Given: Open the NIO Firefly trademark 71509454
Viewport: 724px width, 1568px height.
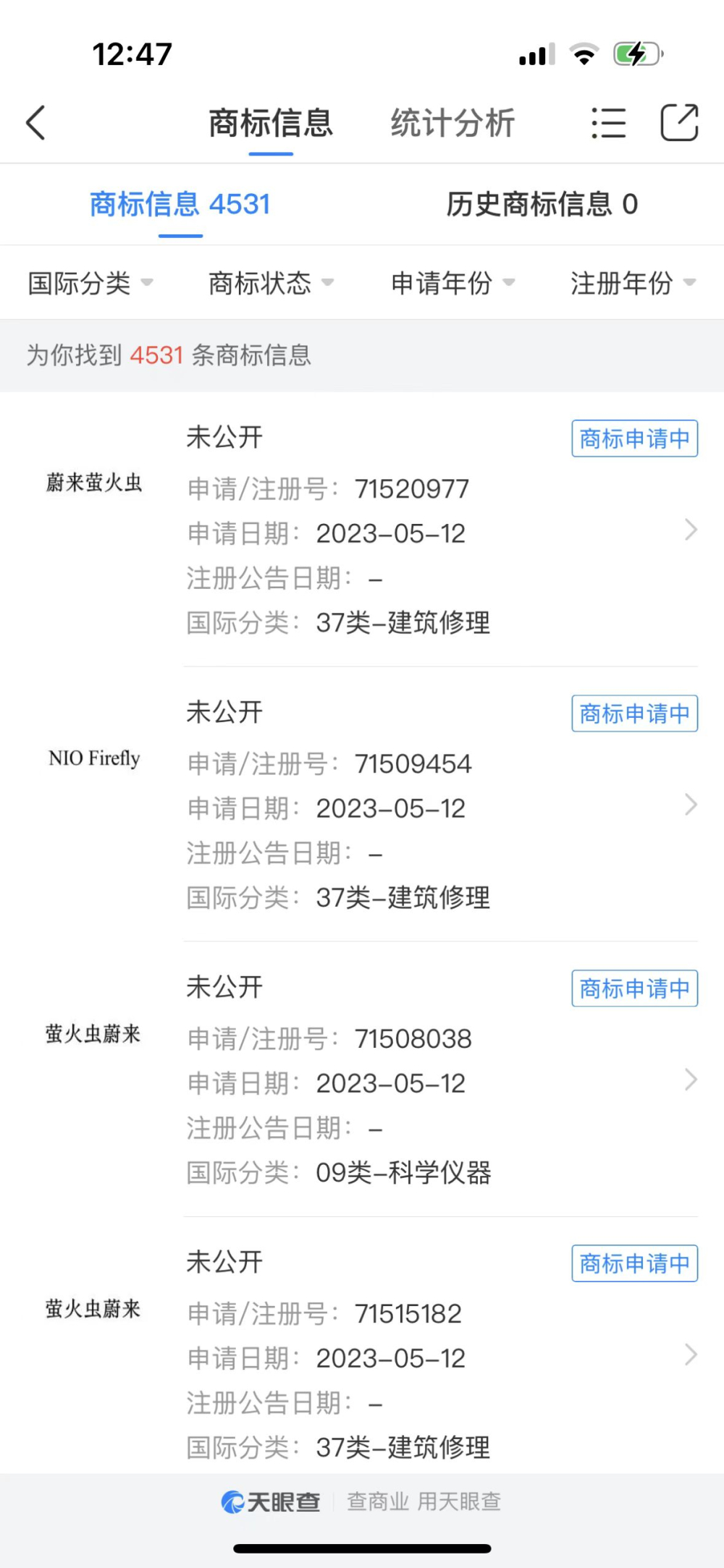Looking at the screenshot, I should (362, 805).
